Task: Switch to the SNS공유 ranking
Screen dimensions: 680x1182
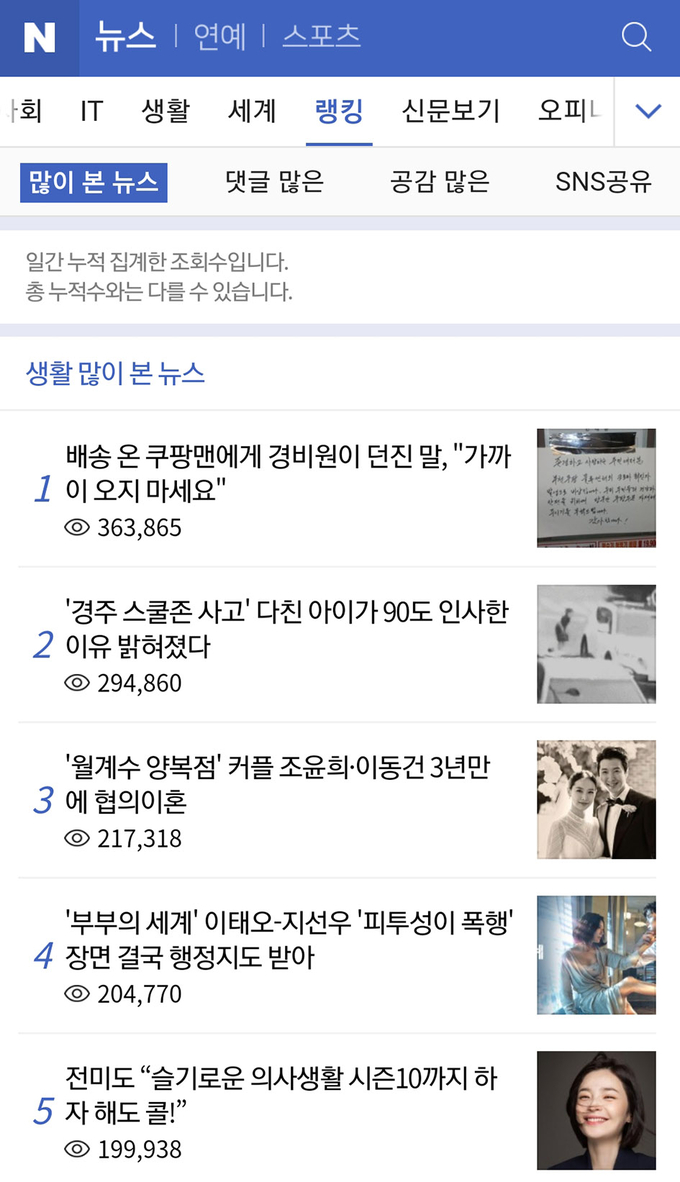Action: [x=603, y=182]
